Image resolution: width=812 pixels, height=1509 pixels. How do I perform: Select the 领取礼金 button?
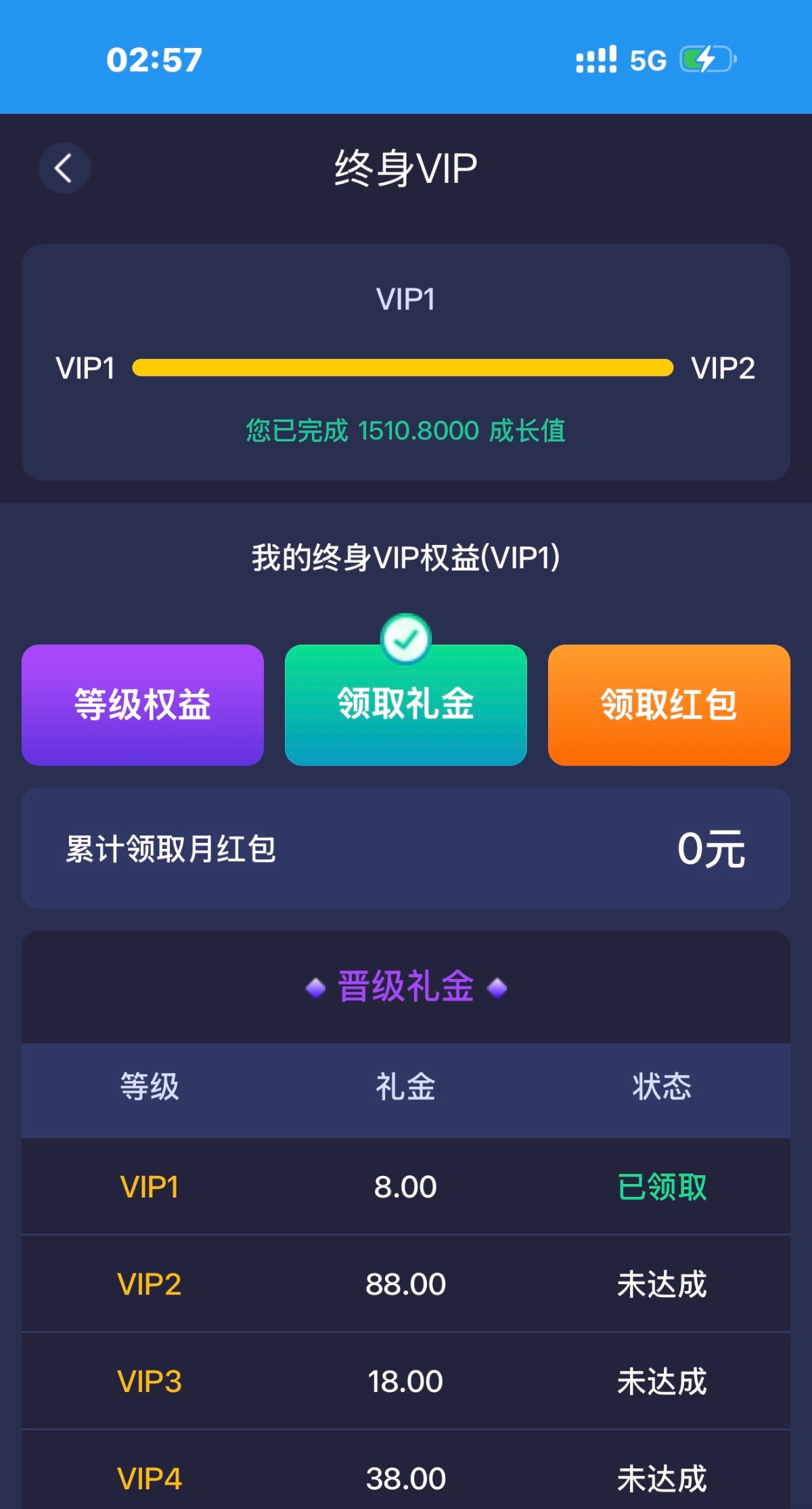(405, 705)
